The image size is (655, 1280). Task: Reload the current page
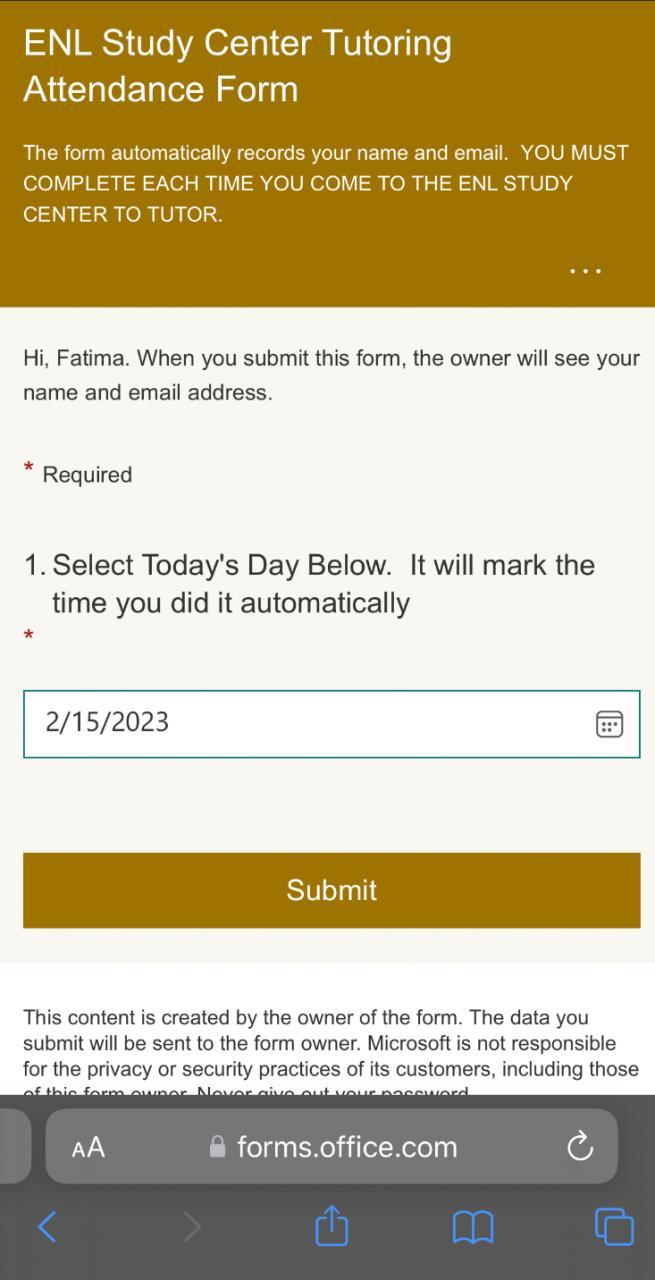tap(580, 1147)
